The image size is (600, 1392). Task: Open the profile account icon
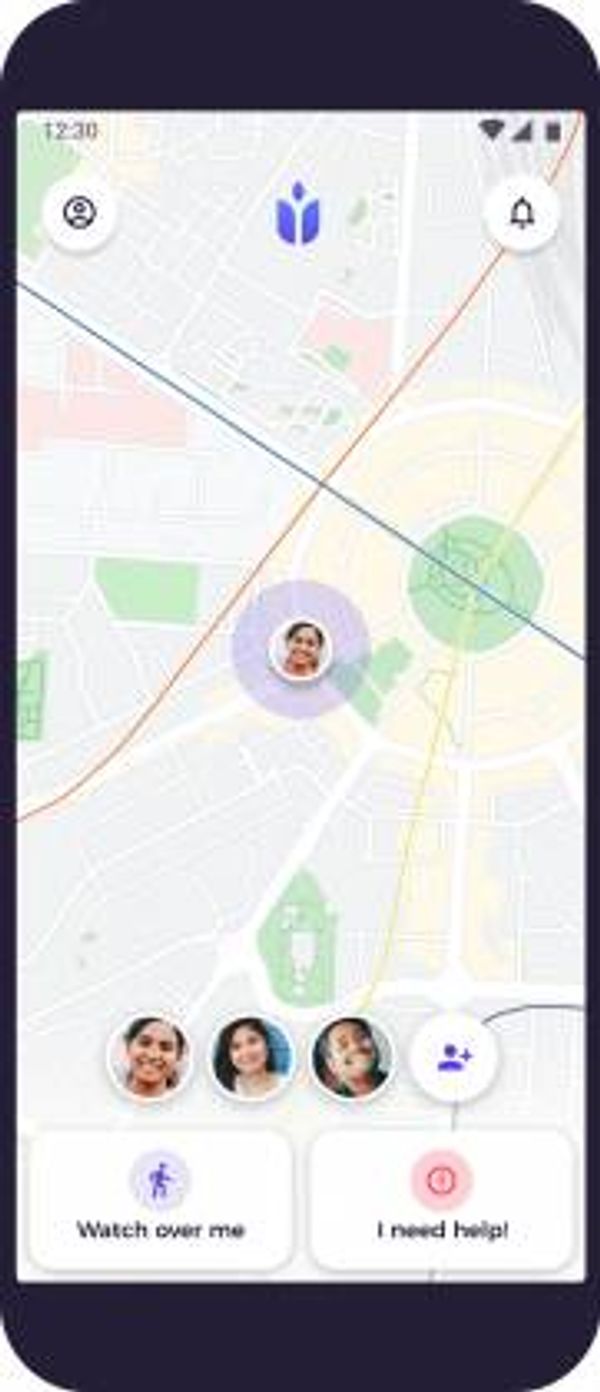pos(79,212)
